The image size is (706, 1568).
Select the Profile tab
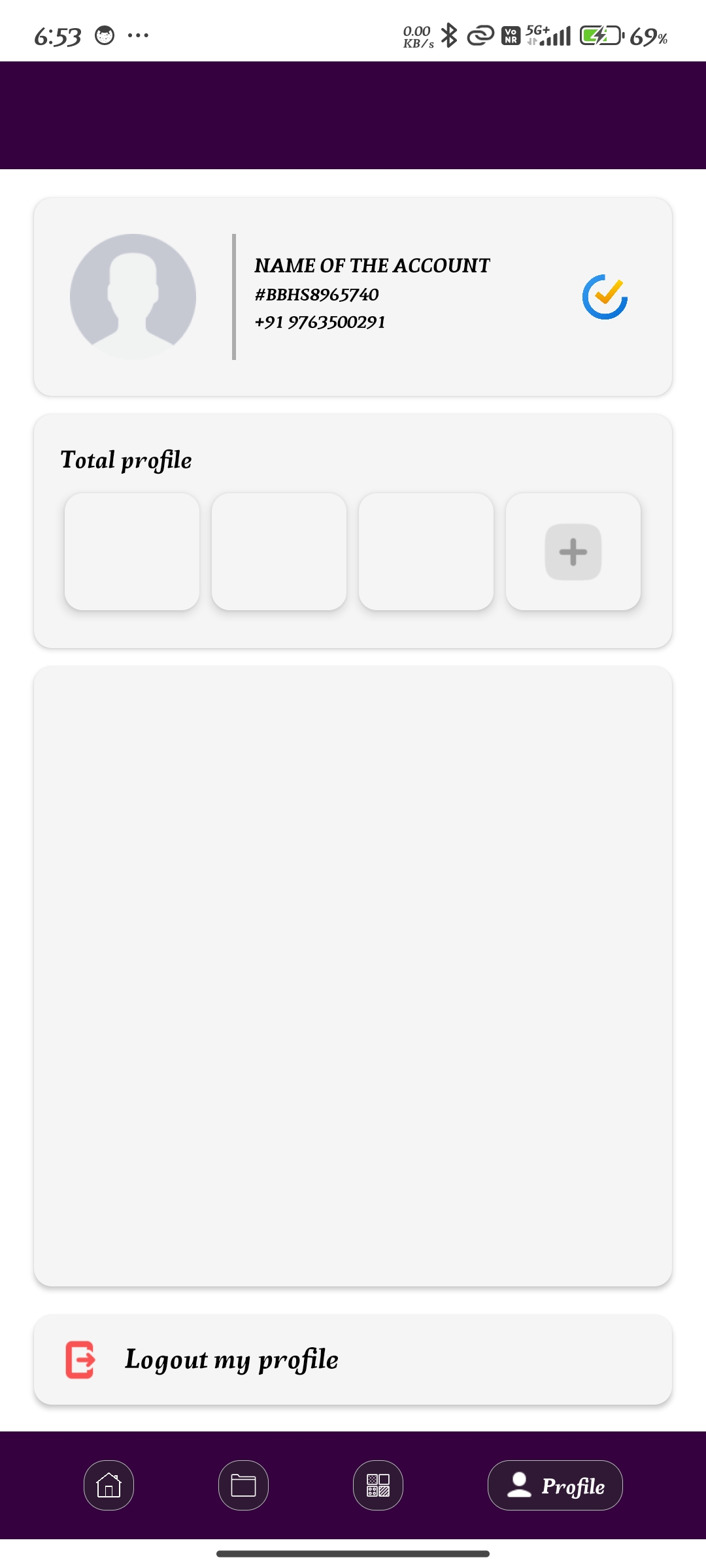[555, 1485]
